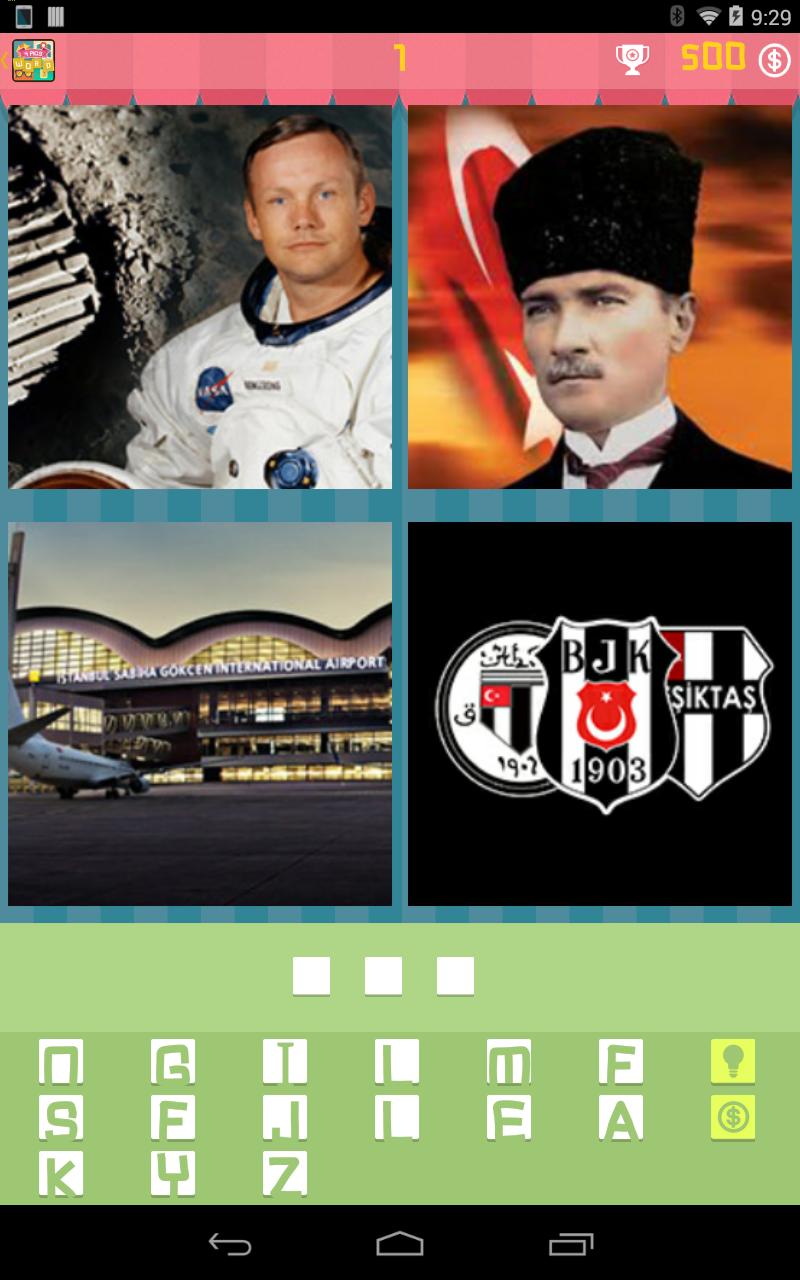Pick the letter Y tile
This screenshot has width=800, height=1280.
click(x=173, y=1174)
